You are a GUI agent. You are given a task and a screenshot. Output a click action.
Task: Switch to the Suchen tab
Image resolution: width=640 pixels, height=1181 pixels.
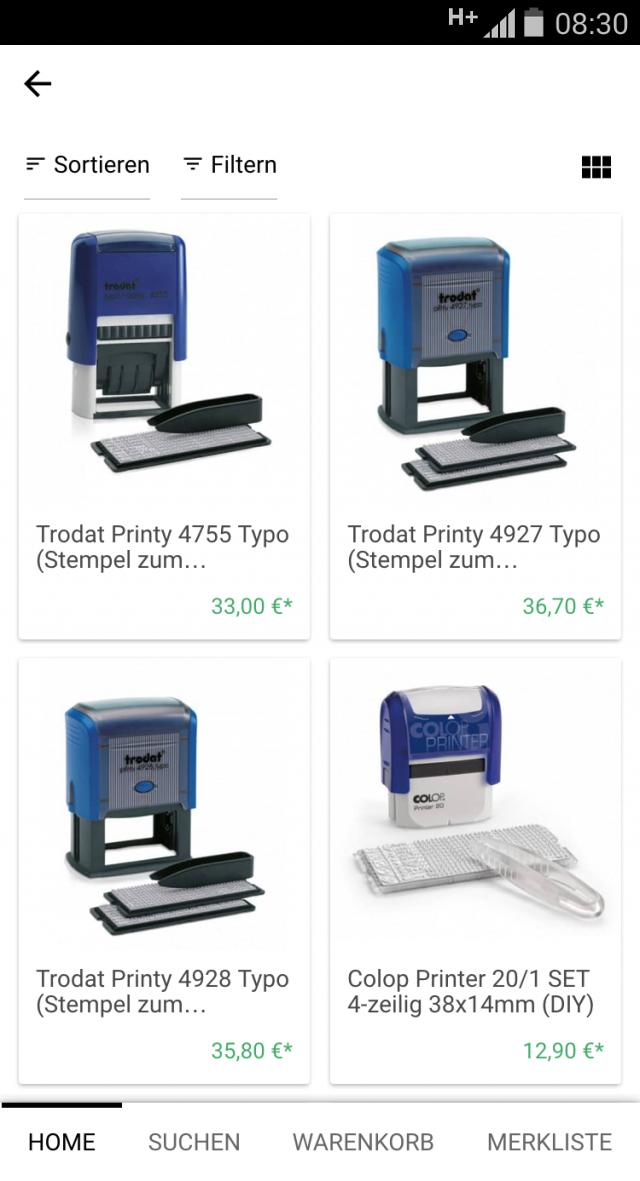coord(194,1142)
